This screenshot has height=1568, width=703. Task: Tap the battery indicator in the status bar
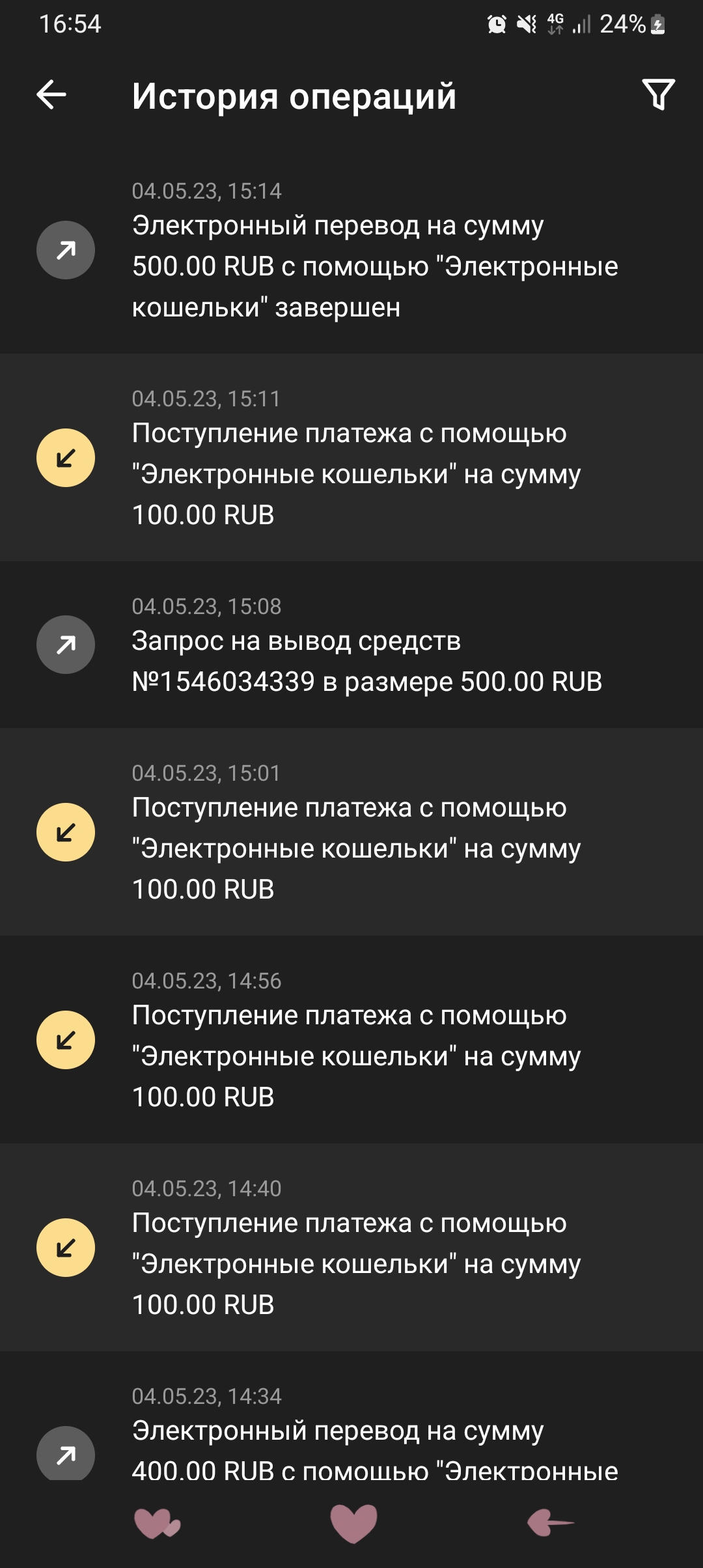click(x=656, y=25)
